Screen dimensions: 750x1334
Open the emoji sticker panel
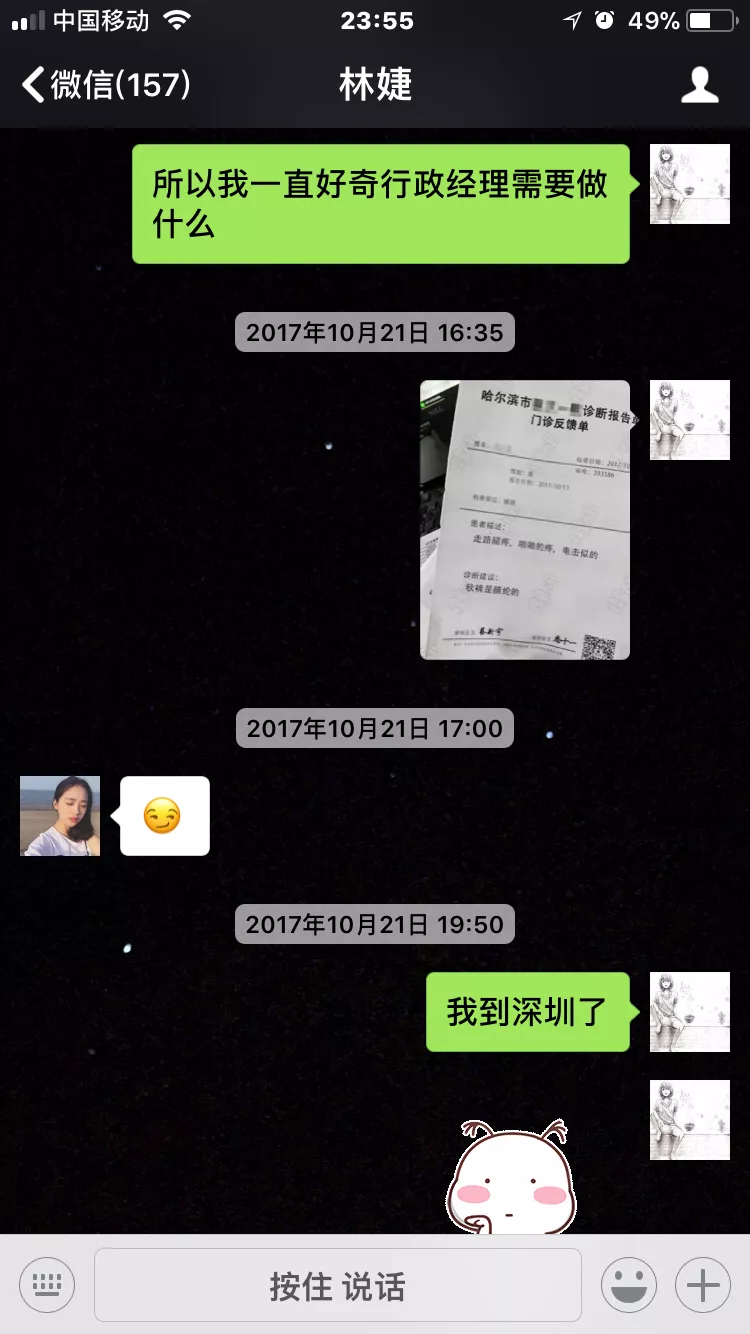[x=629, y=1285]
